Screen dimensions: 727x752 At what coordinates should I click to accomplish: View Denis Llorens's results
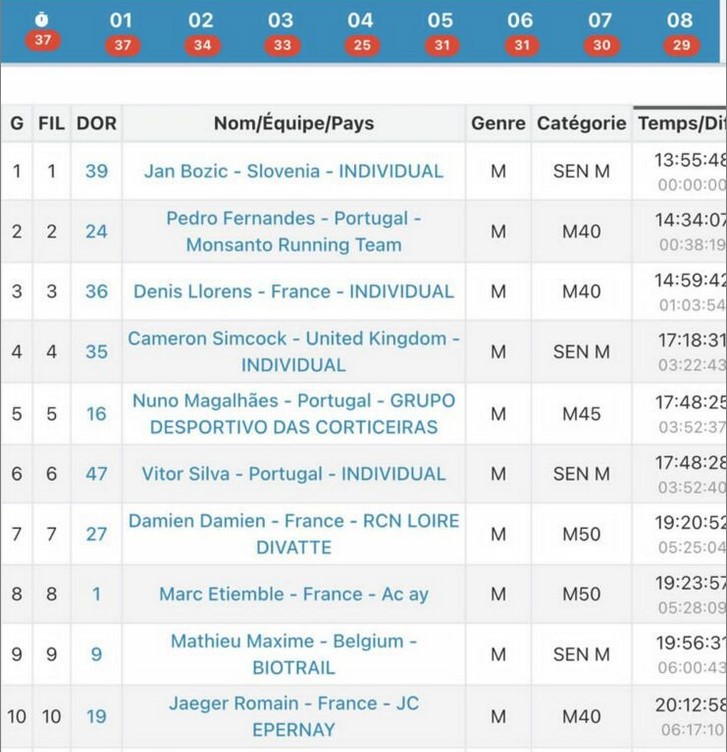[x=293, y=291]
